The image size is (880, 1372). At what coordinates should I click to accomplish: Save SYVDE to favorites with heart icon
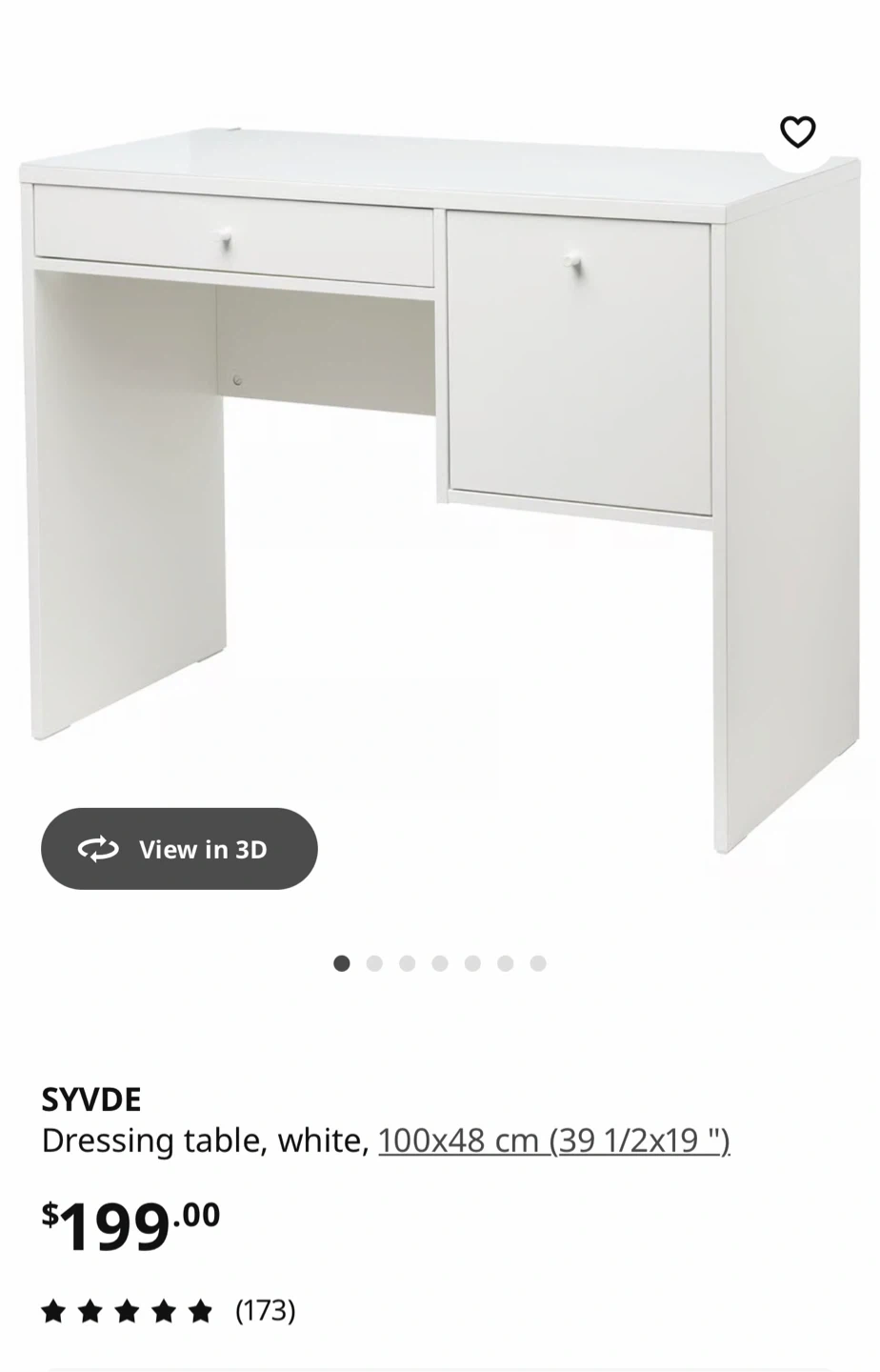click(x=797, y=132)
